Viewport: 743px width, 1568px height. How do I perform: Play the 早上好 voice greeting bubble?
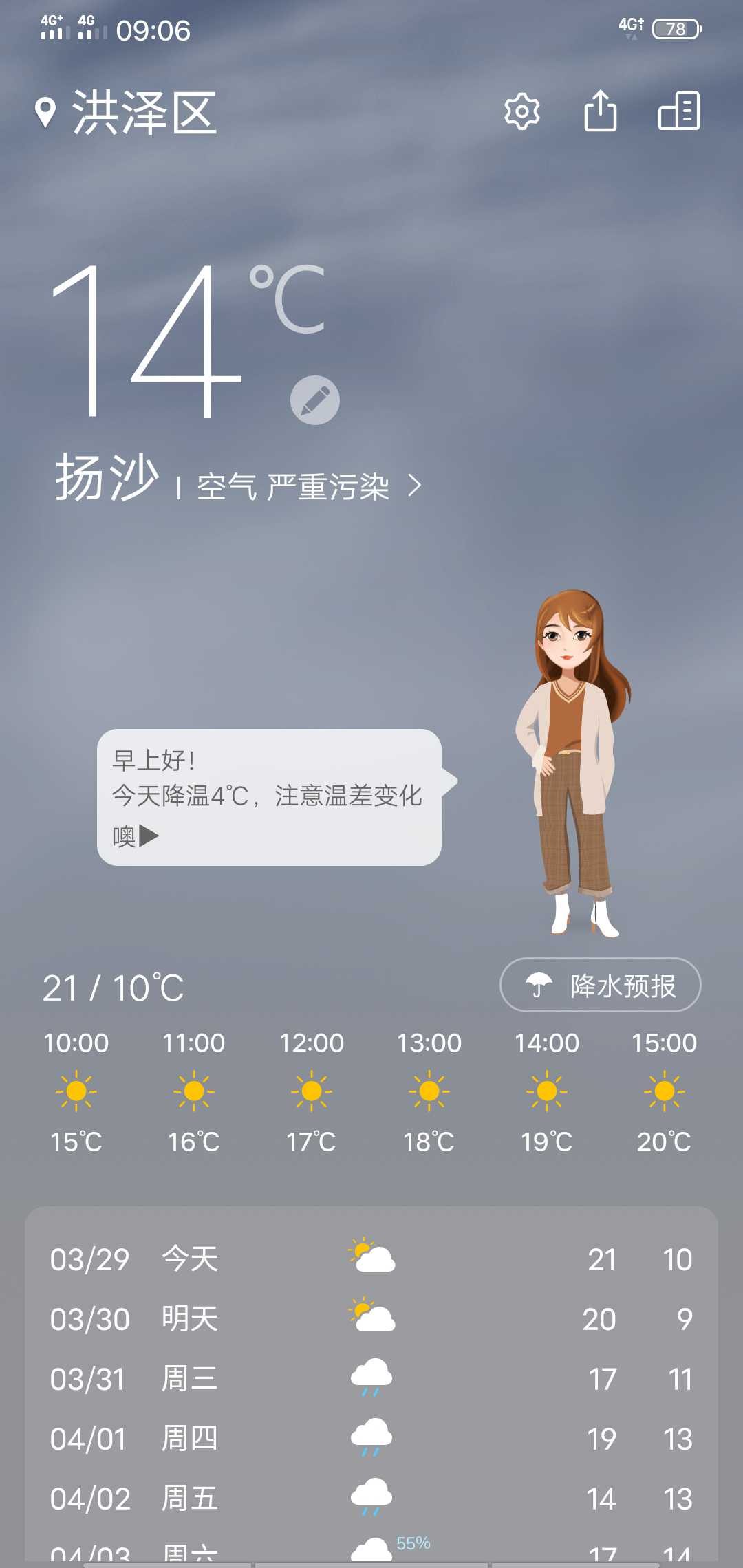pos(269,797)
